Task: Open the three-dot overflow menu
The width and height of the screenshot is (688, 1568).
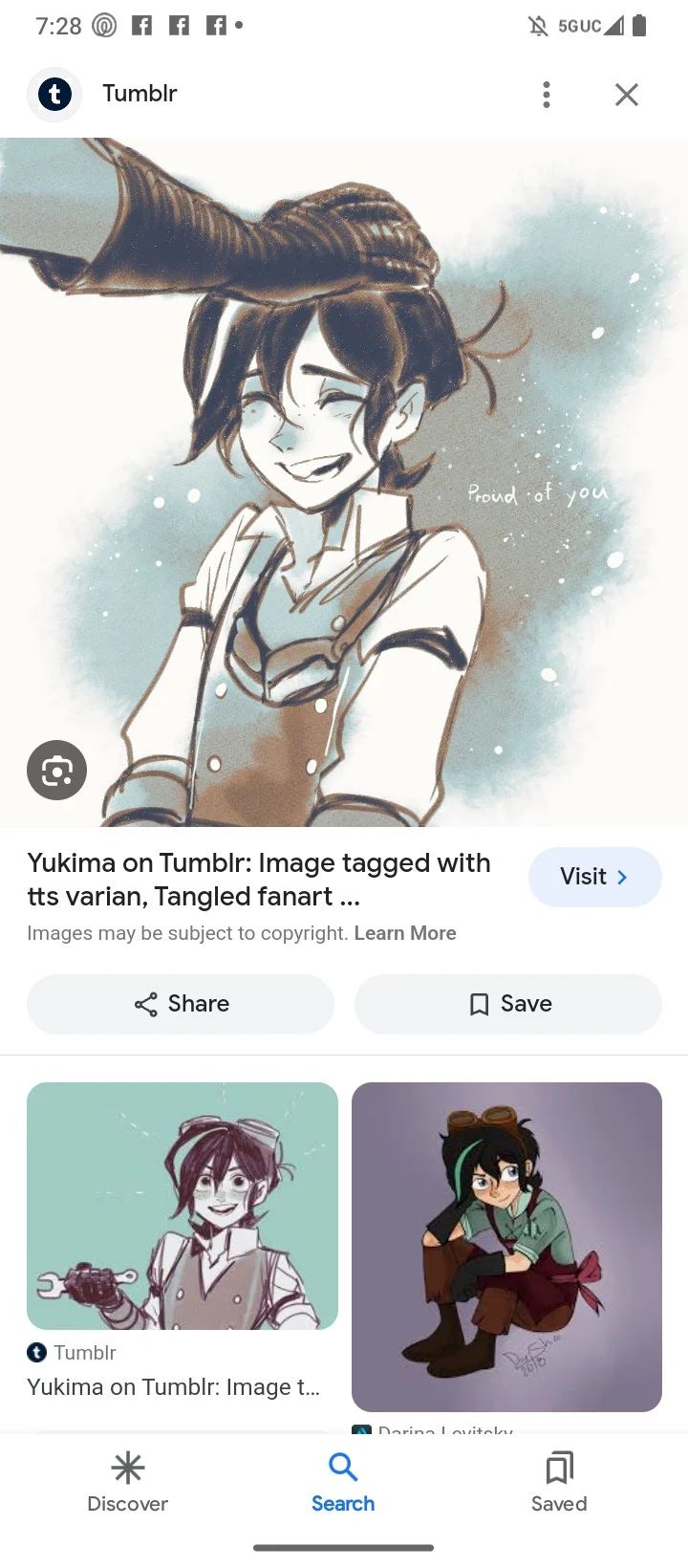Action: point(547,94)
